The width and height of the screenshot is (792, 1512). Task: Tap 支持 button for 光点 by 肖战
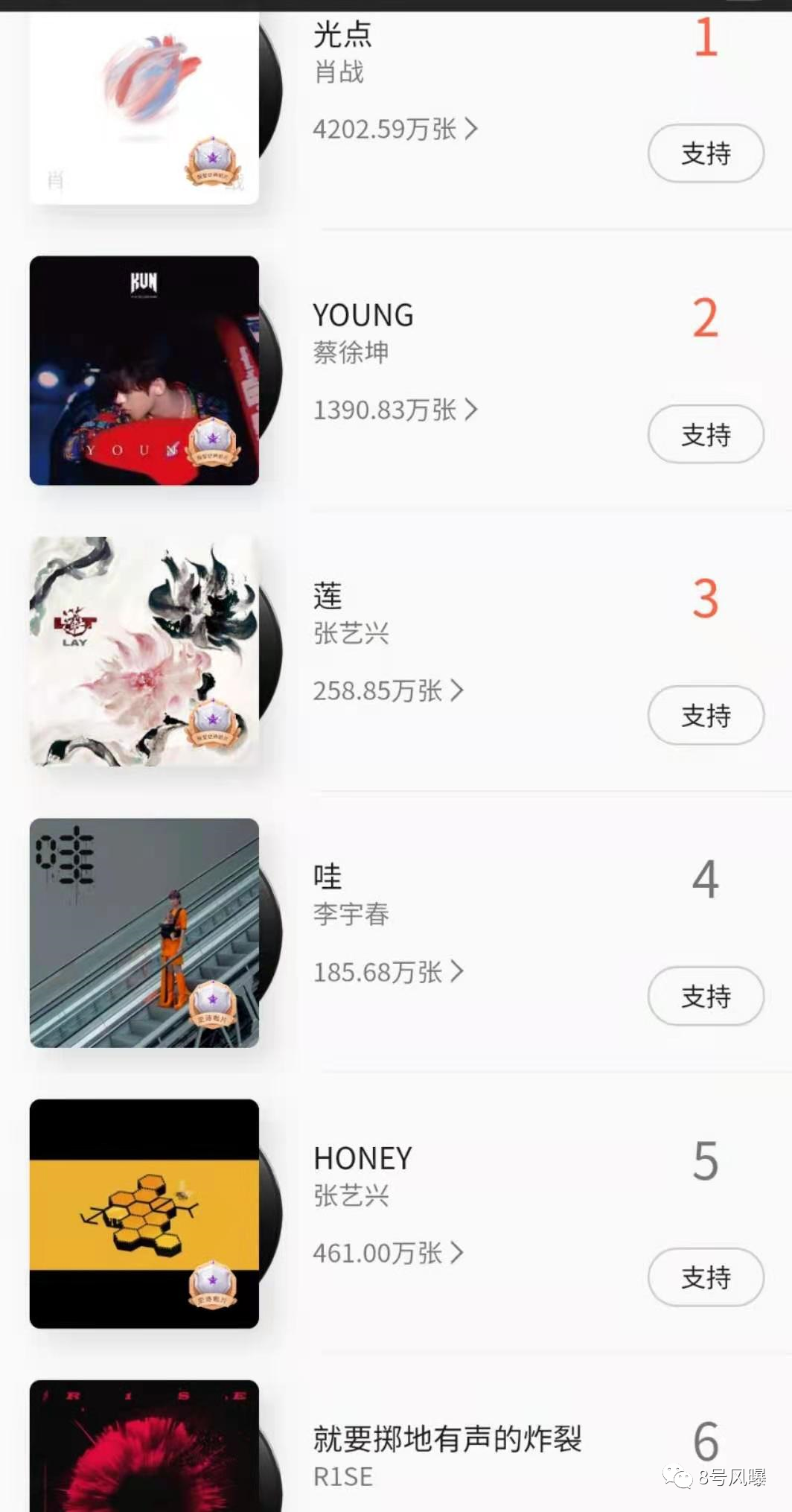point(705,153)
